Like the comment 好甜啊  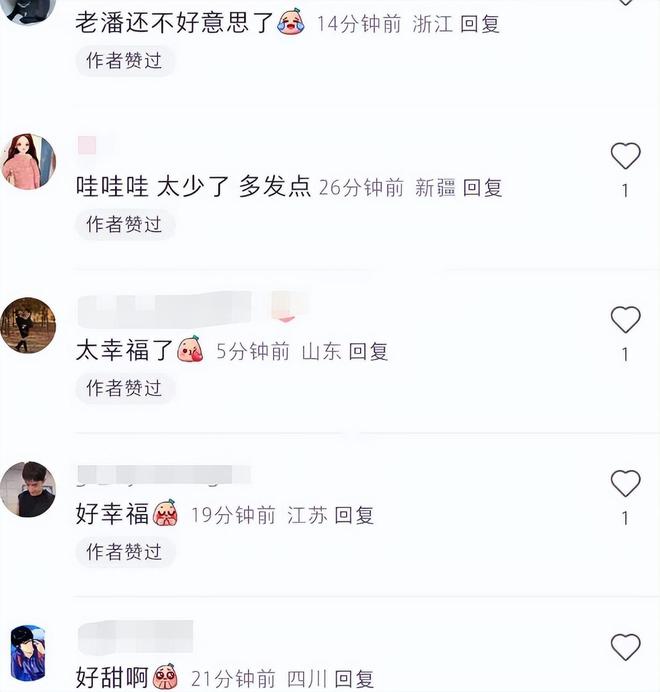(x=625, y=647)
